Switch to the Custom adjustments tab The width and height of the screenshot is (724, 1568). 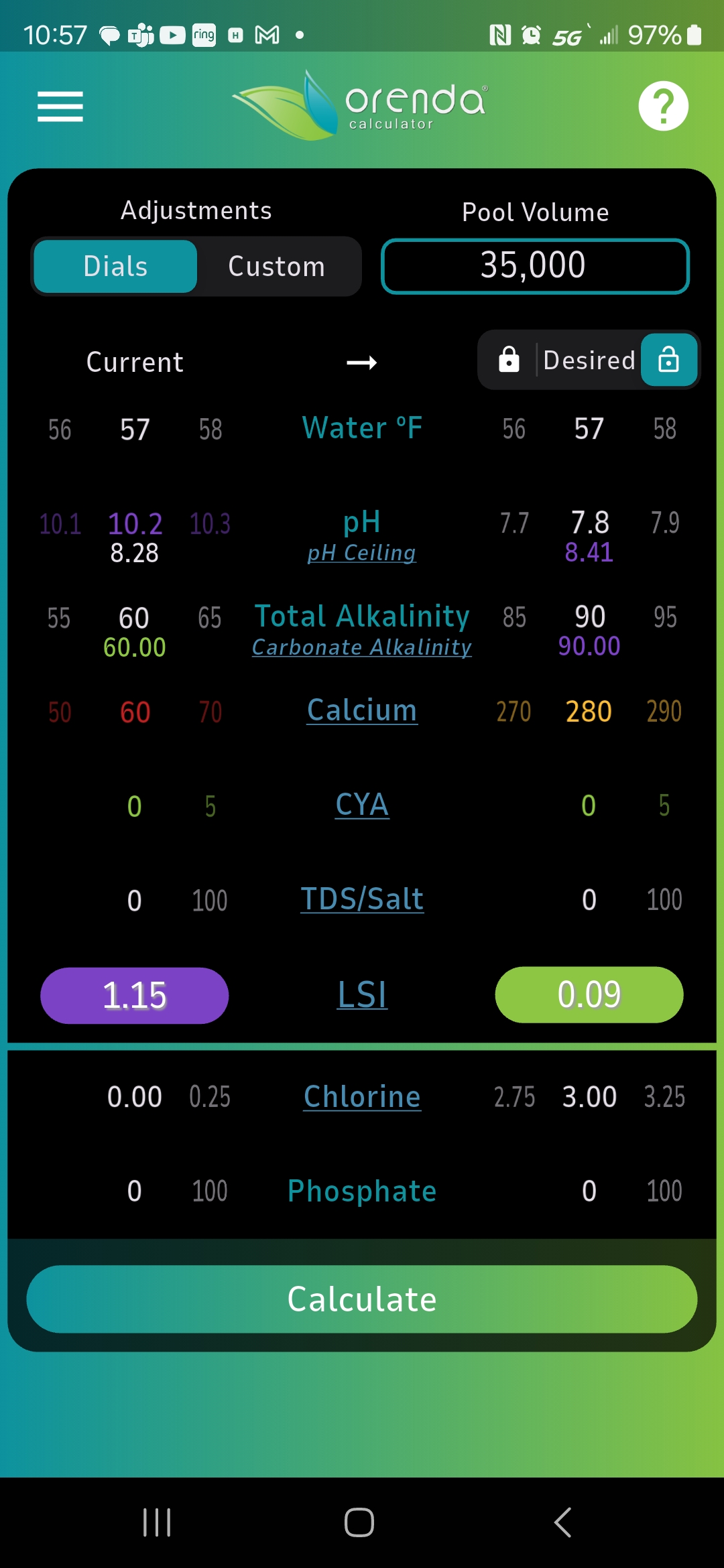[277, 267]
